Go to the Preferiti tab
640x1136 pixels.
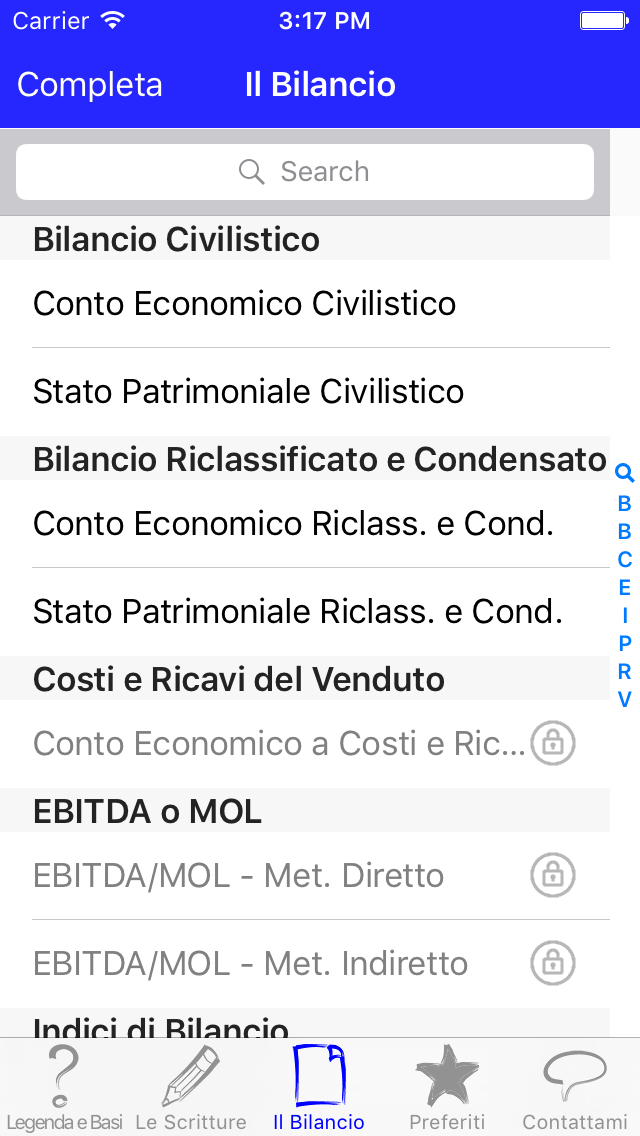coord(447,1088)
